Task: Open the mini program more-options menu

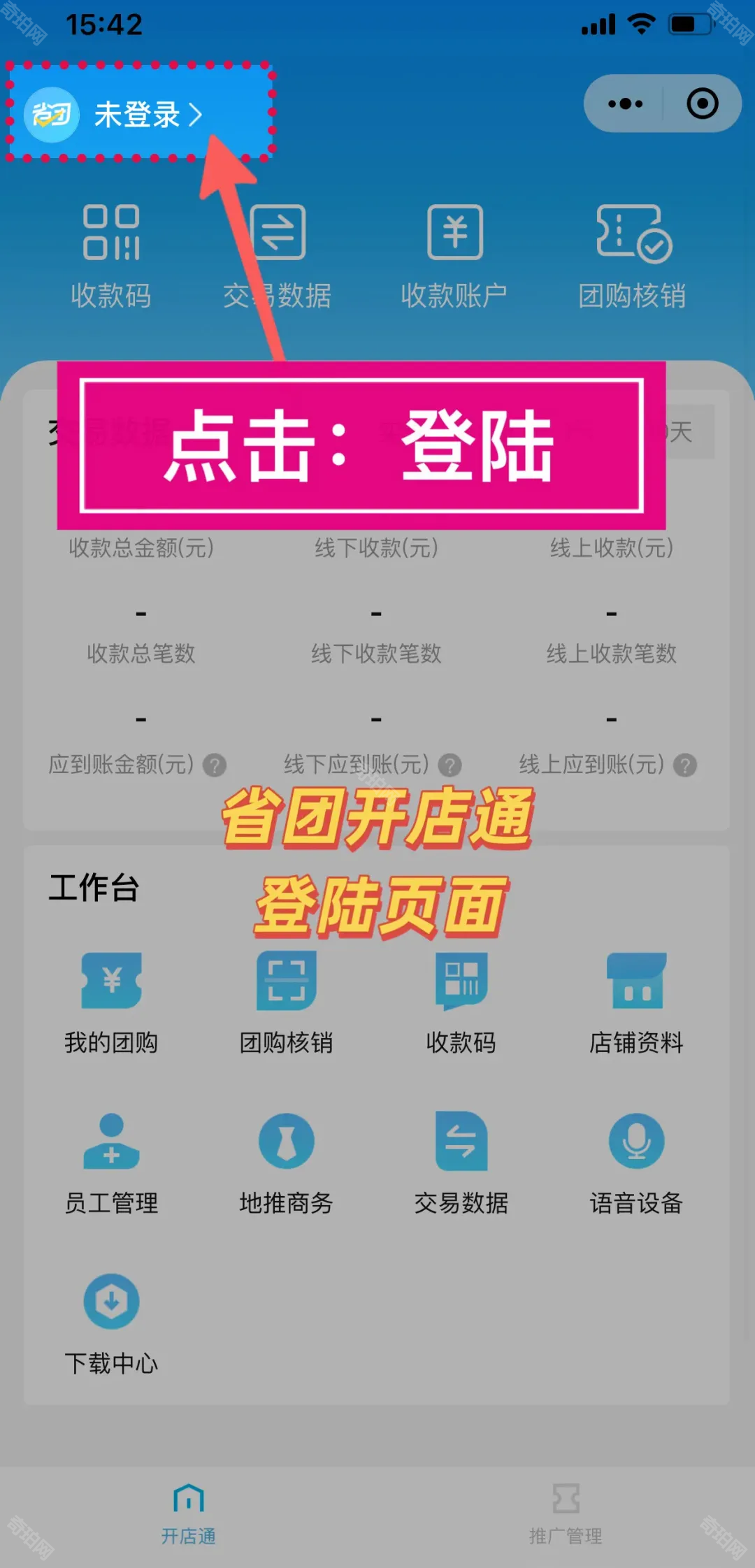Action: pos(625,104)
